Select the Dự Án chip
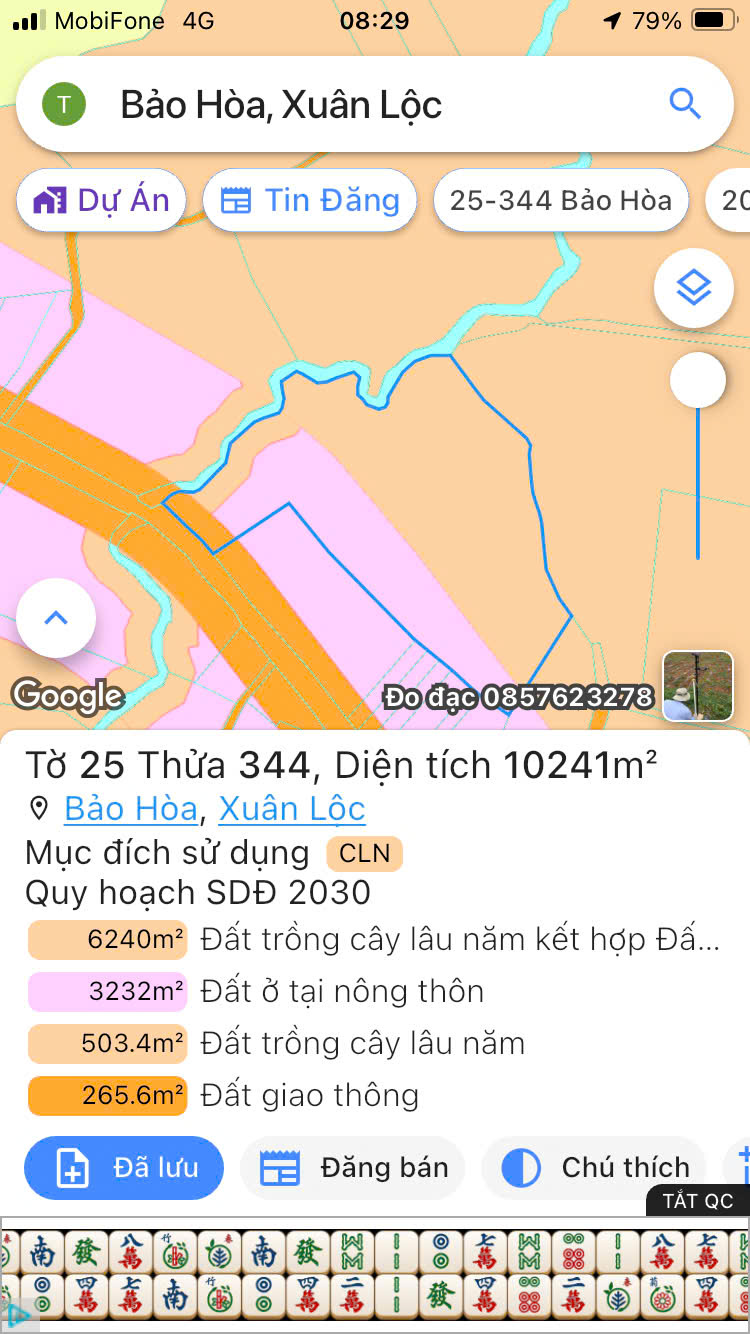 pyautogui.click(x=102, y=200)
